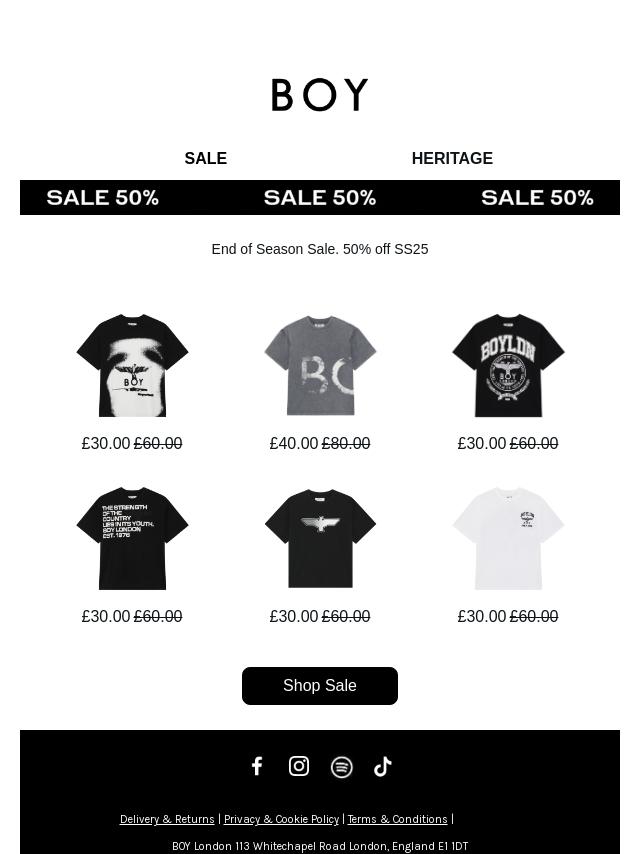Open the Delivery & Returns link
This screenshot has width=640, height=854.
pyautogui.click(x=167, y=819)
